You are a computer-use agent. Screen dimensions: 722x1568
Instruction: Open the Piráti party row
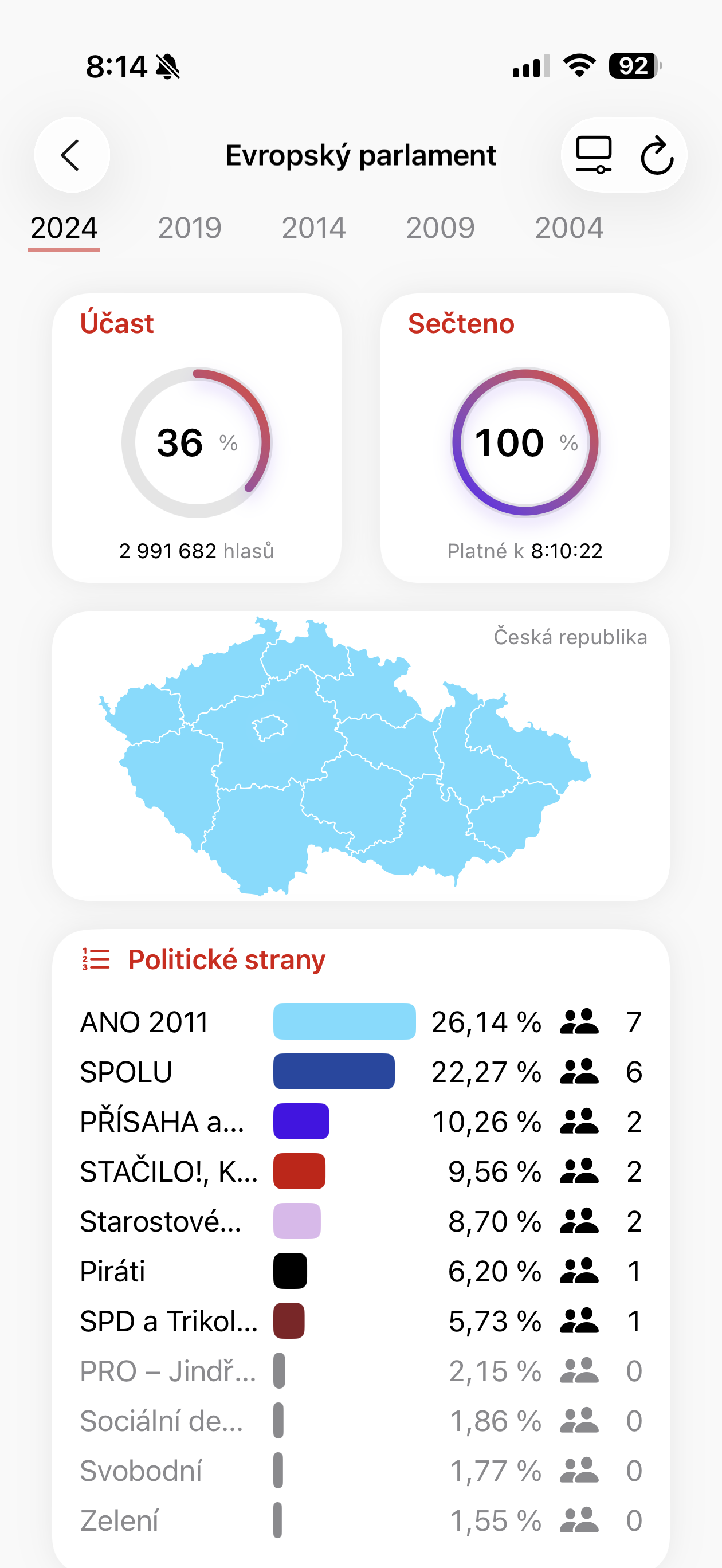(360, 1272)
